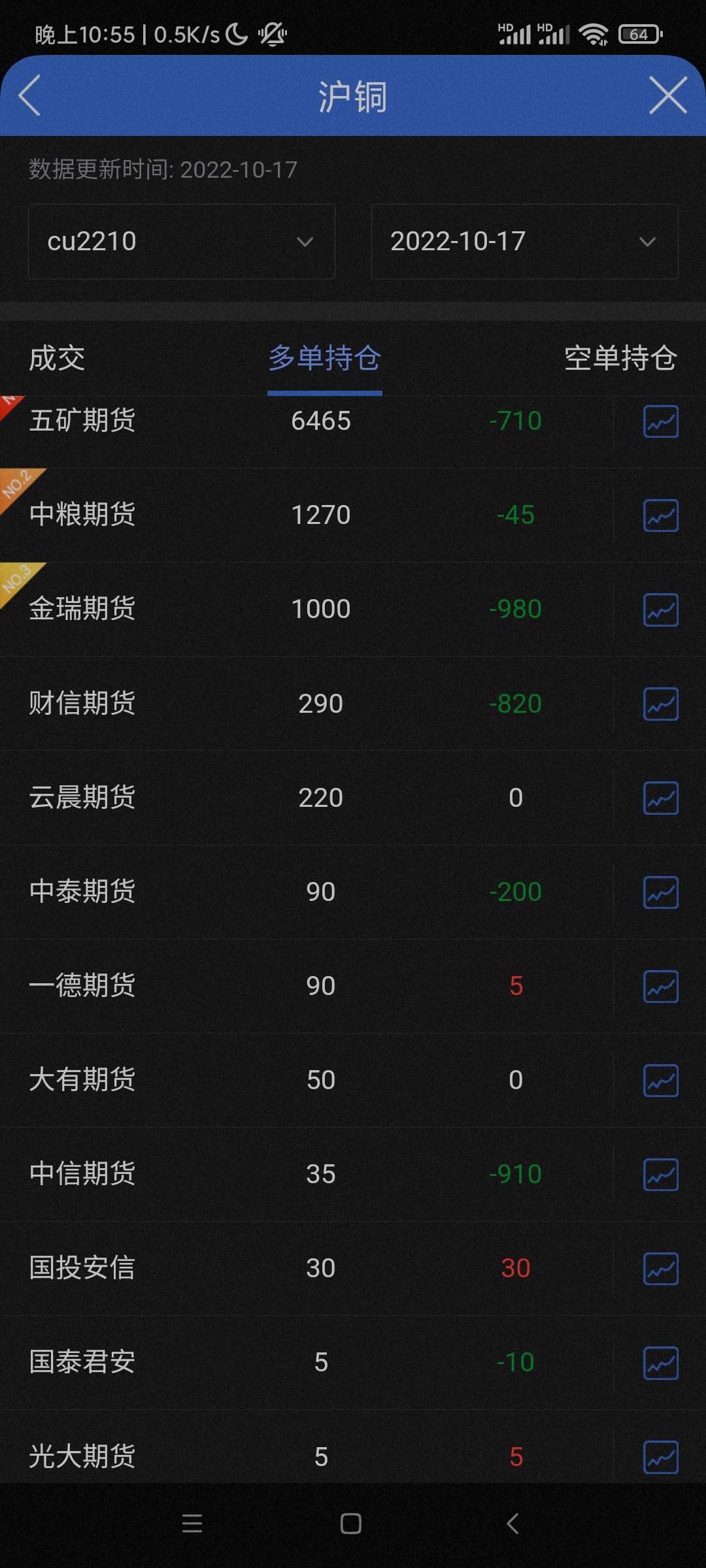
Task: Tap the chart icon for 中信期货
Action: (660, 1174)
